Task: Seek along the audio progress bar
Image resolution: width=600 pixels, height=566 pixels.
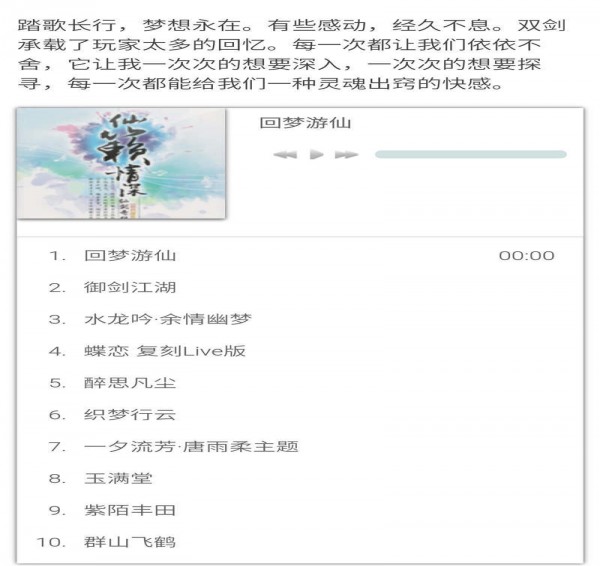Action: (x=470, y=155)
